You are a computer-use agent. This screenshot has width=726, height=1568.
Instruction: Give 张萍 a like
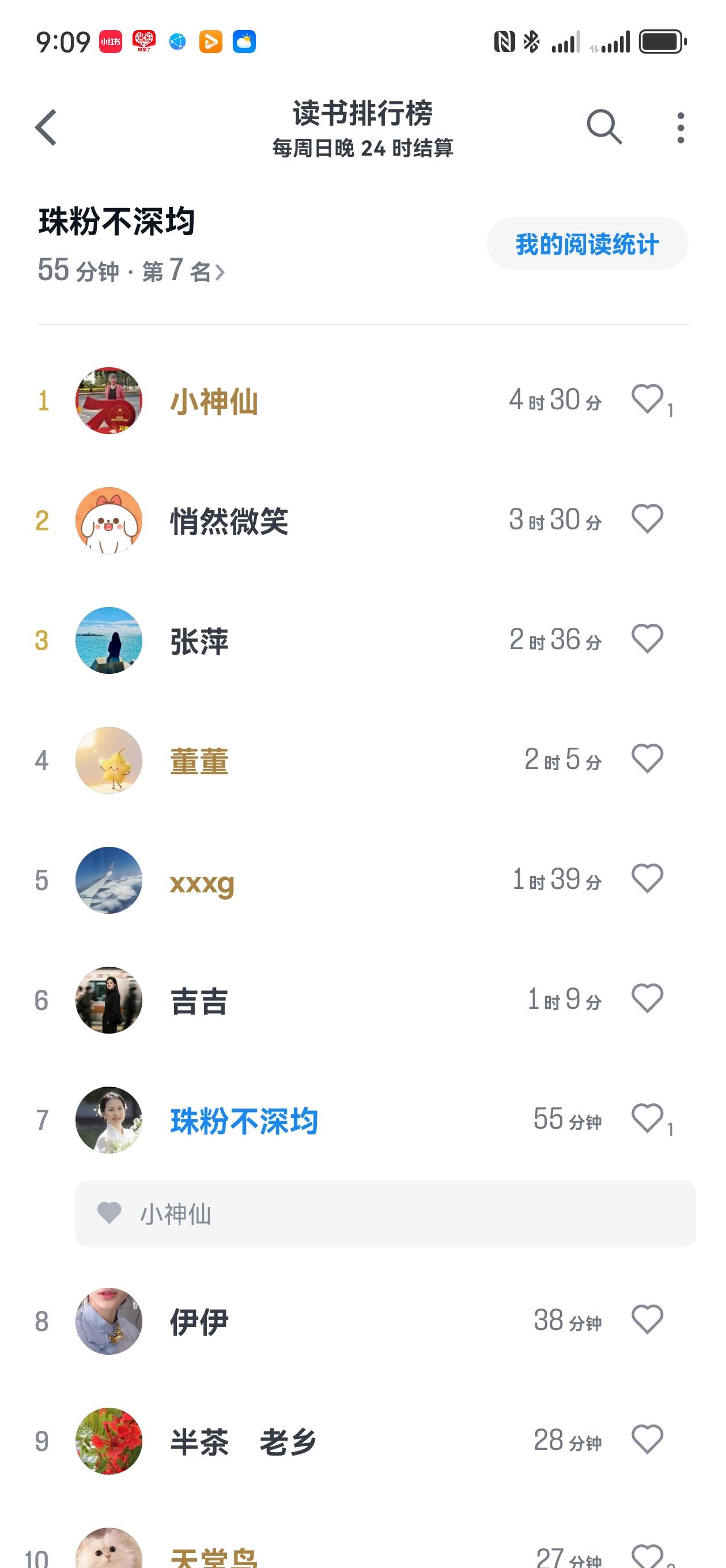pos(647,639)
